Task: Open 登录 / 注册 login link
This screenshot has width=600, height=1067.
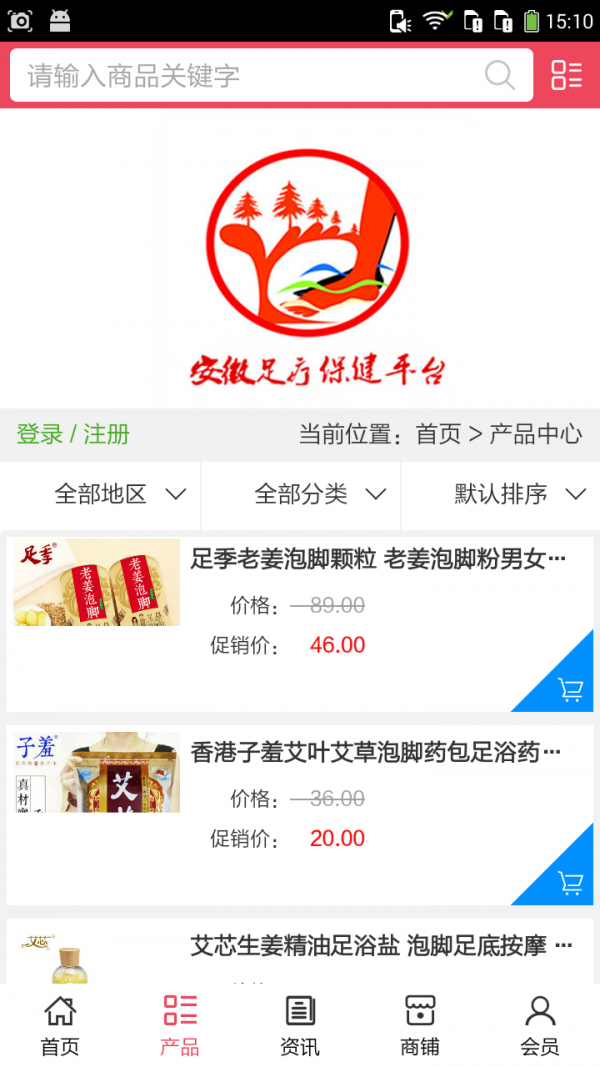Action: pyautogui.click(x=73, y=434)
